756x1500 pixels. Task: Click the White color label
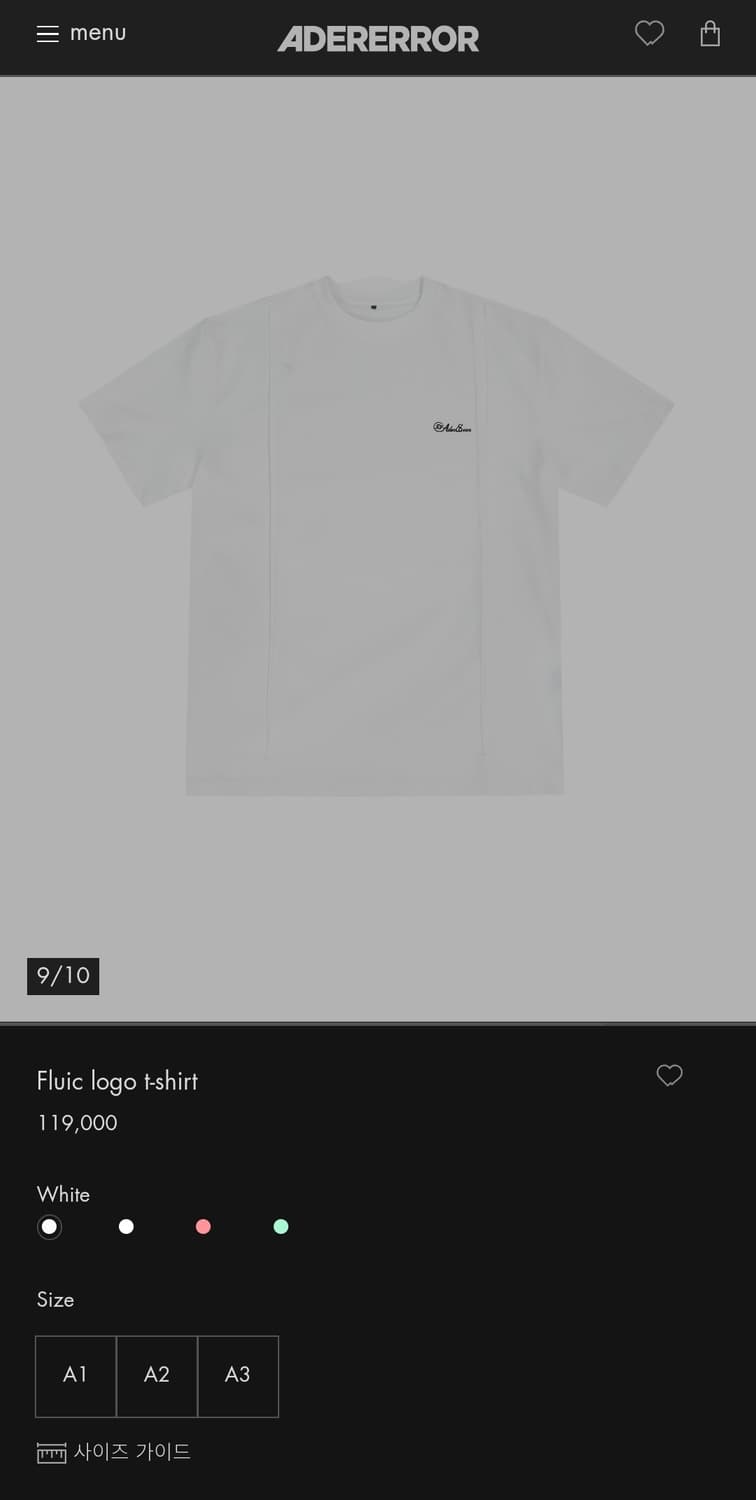[x=63, y=1194]
